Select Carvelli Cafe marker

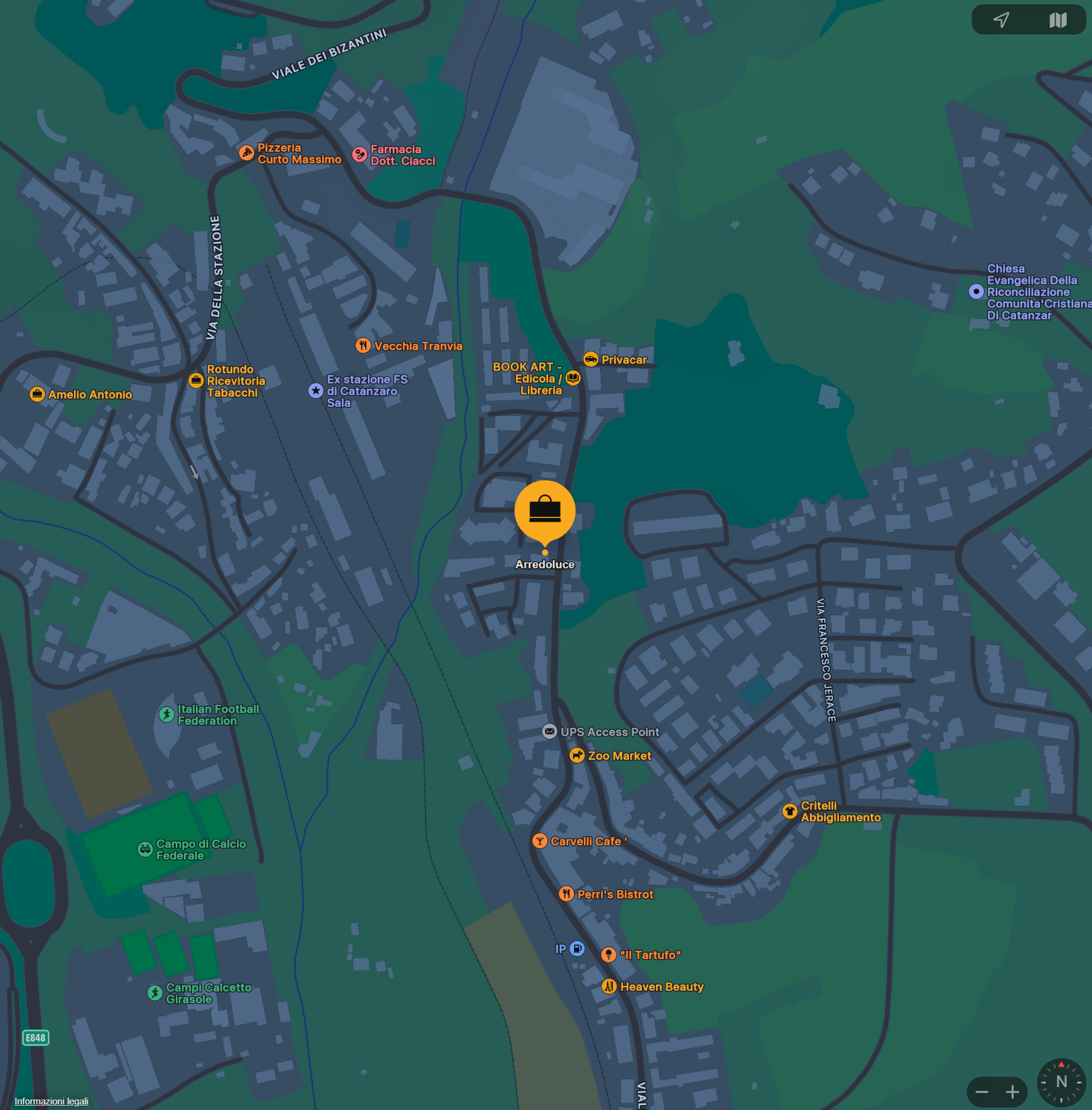(x=540, y=841)
